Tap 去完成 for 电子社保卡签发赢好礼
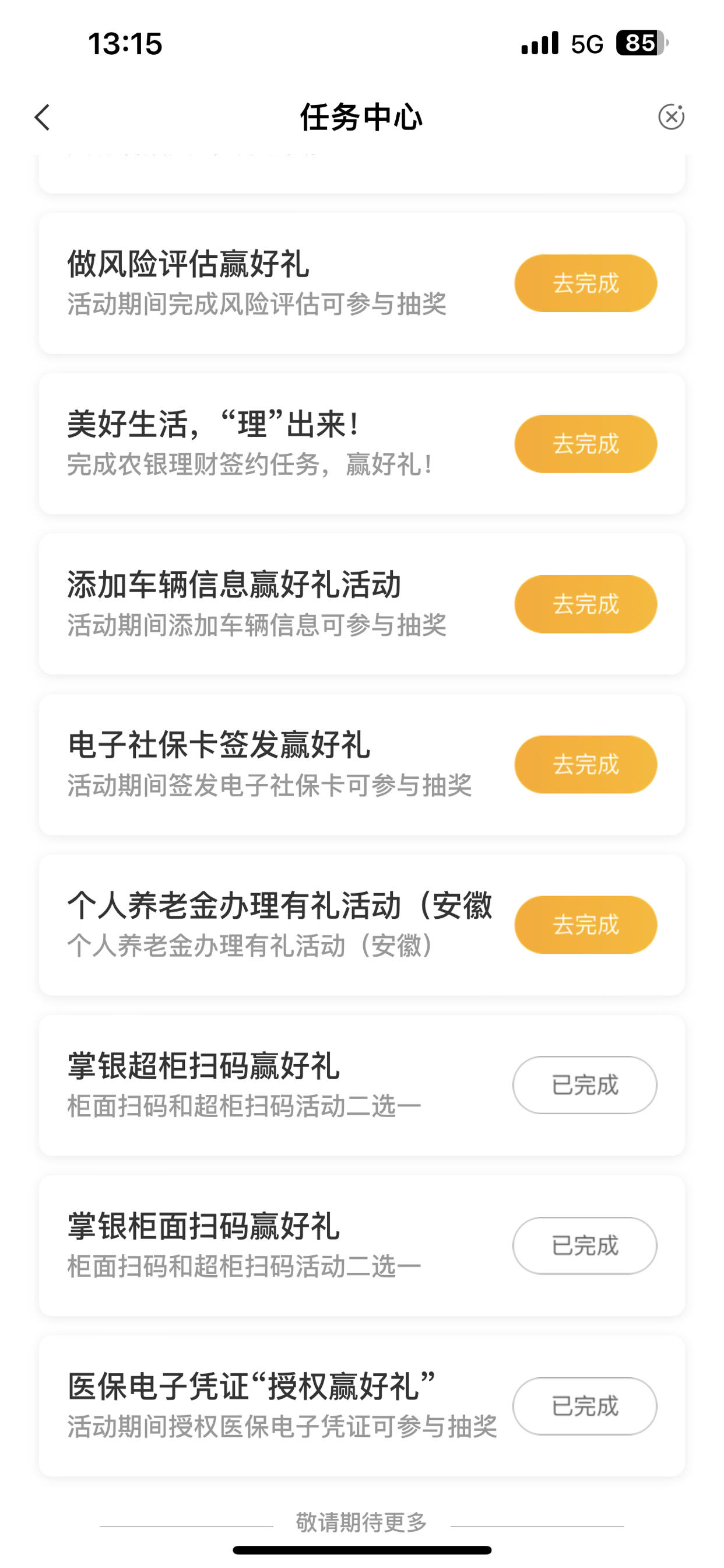The image size is (724, 1568). click(x=585, y=765)
